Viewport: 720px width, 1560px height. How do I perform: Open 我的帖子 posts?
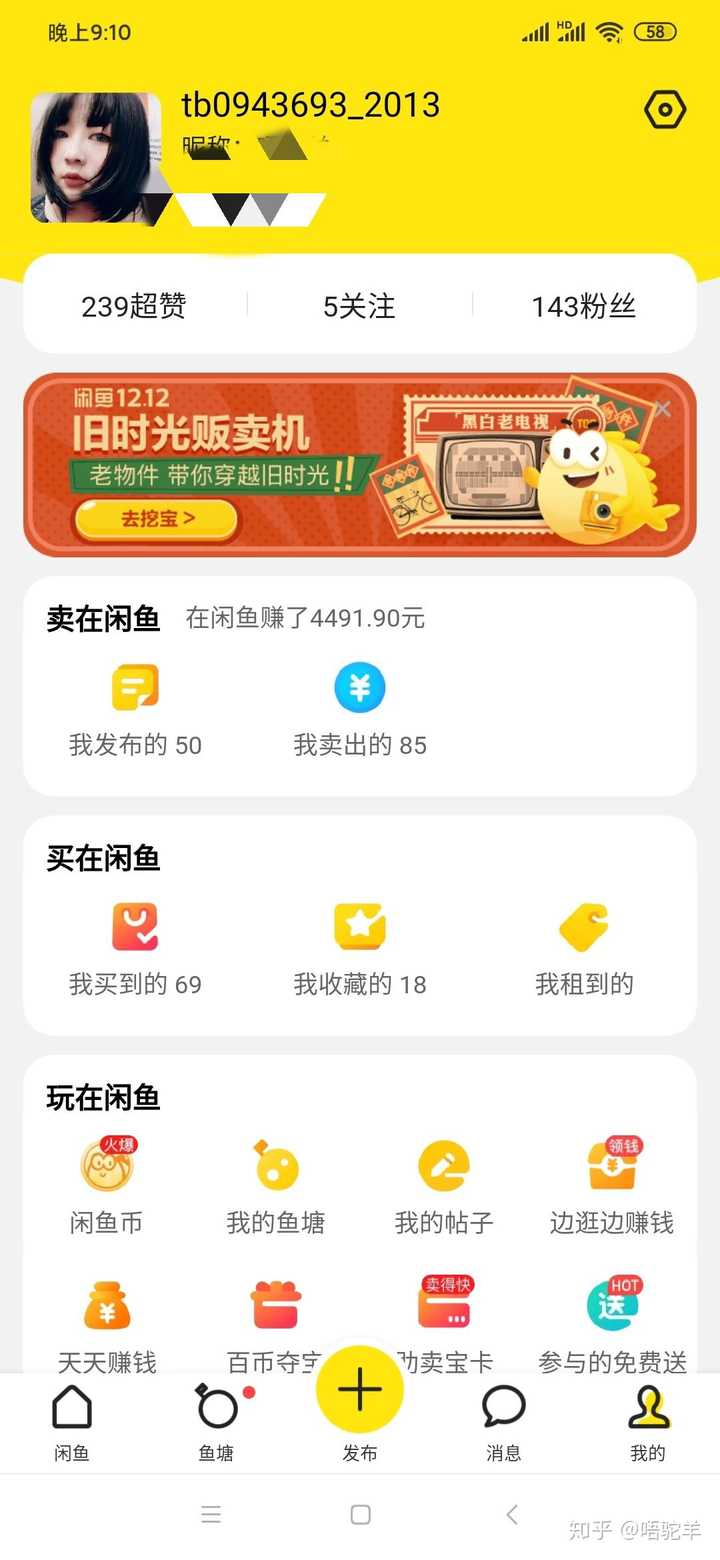point(443,1187)
